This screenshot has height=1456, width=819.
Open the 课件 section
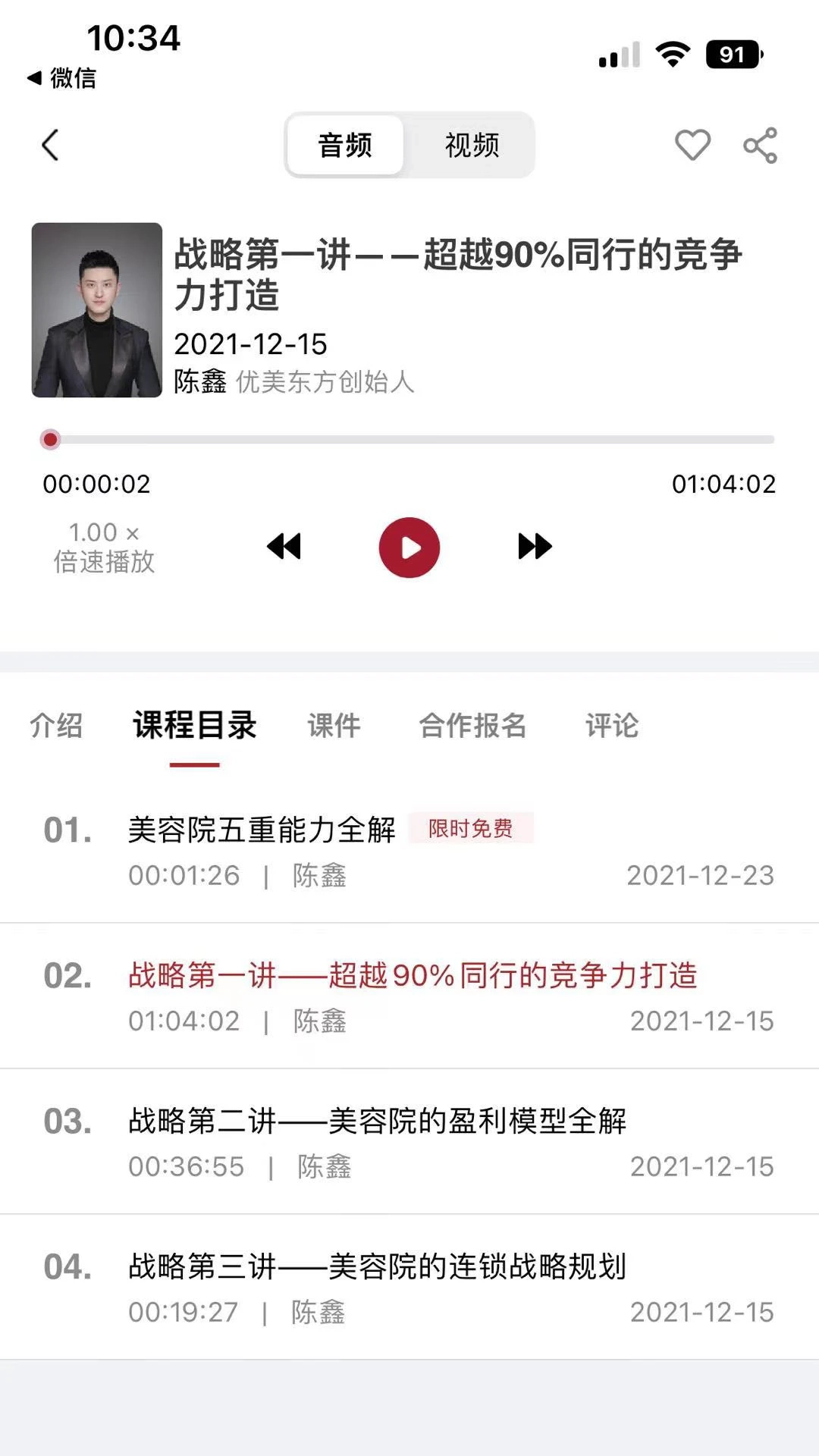click(x=334, y=725)
